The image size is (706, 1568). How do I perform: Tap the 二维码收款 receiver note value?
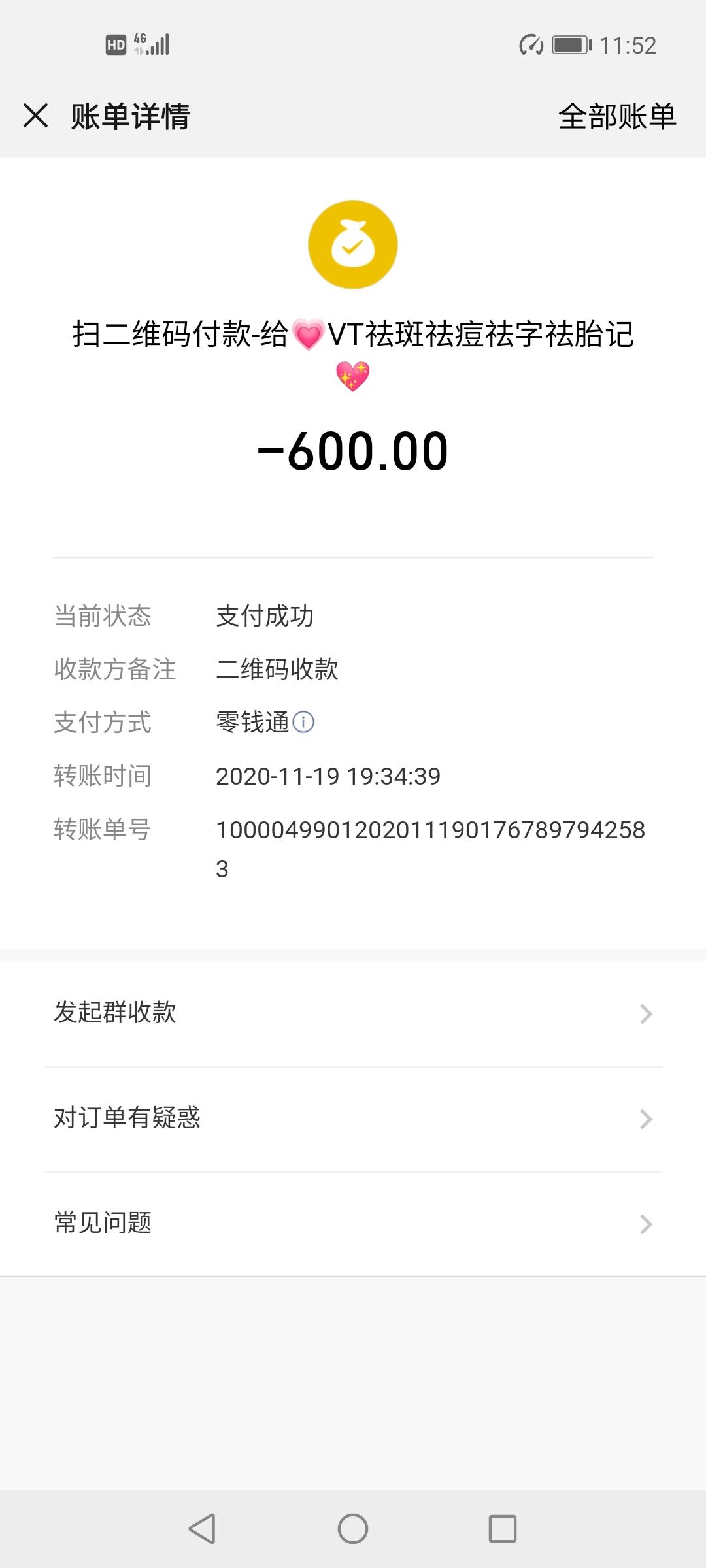coord(277,669)
